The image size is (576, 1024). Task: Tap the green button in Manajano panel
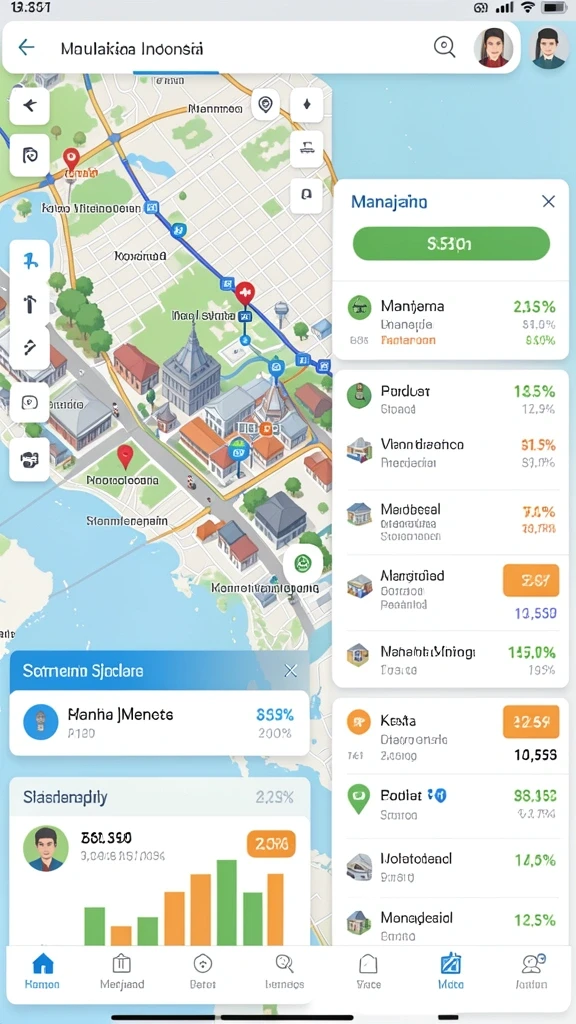451,244
